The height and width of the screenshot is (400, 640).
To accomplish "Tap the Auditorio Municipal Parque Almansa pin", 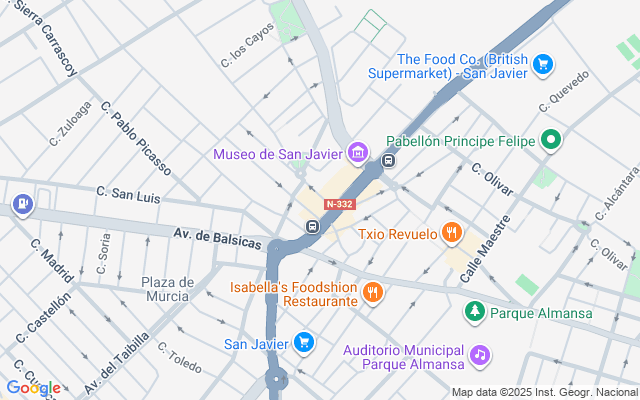I will [480, 355].
